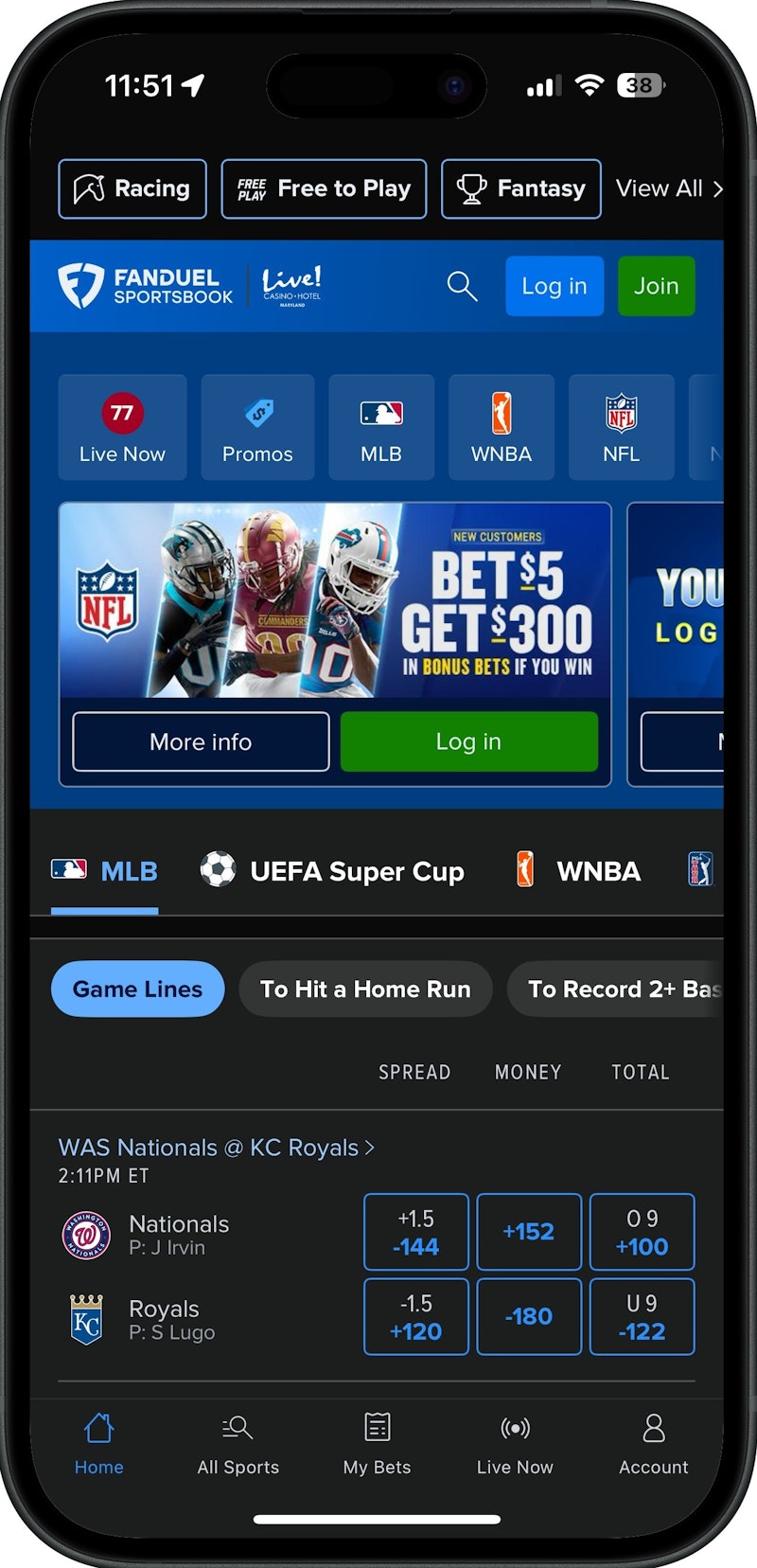Switch to the UEFA Super Cup tab

coord(332,871)
